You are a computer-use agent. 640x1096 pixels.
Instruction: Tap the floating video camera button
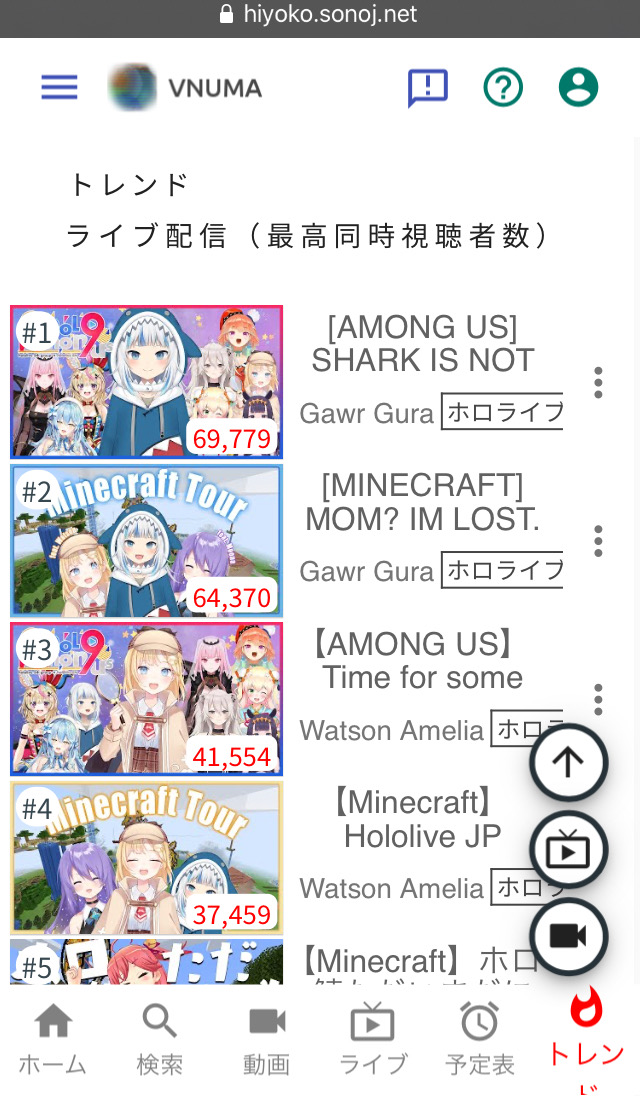[x=568, y=937]
